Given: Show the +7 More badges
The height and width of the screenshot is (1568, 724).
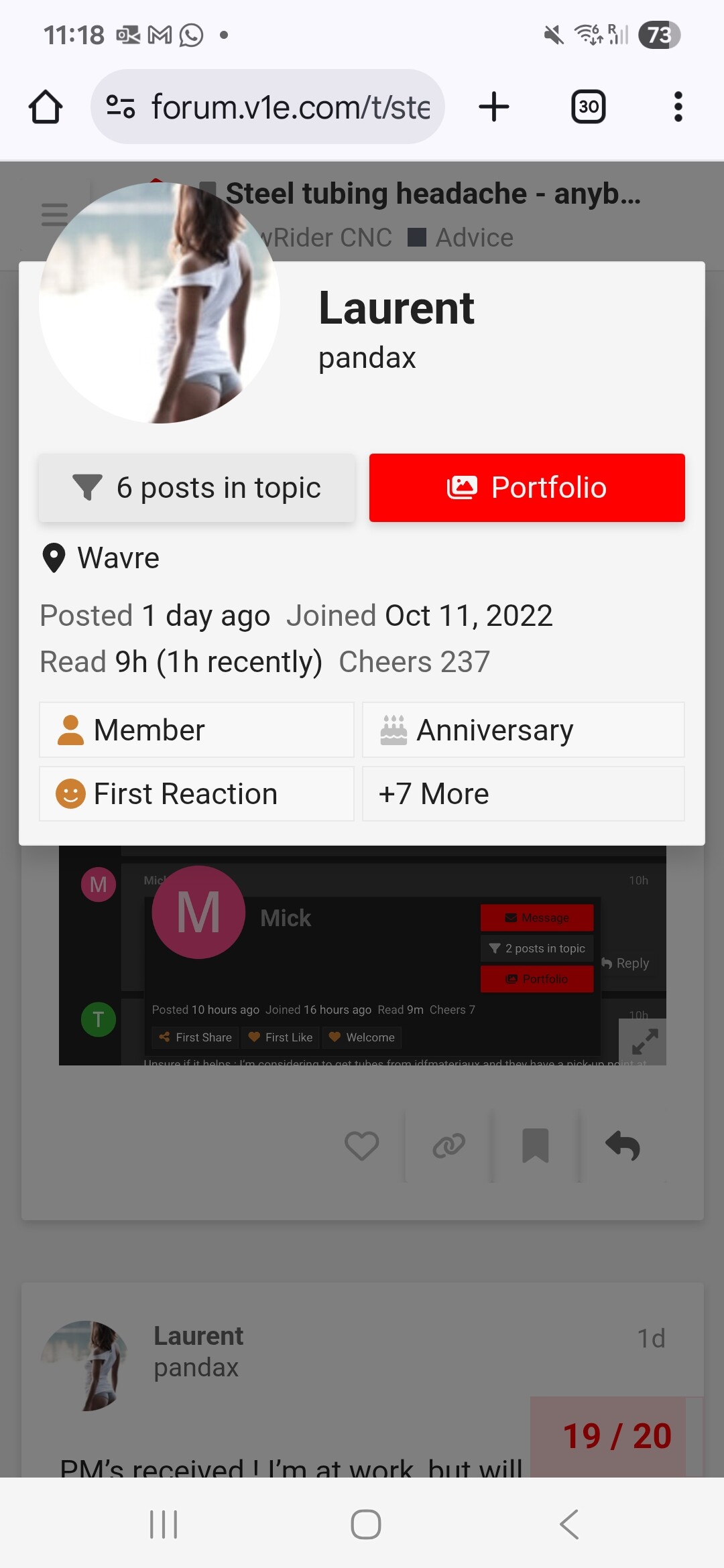Looking at the screenshot, I should click(524, 794).
